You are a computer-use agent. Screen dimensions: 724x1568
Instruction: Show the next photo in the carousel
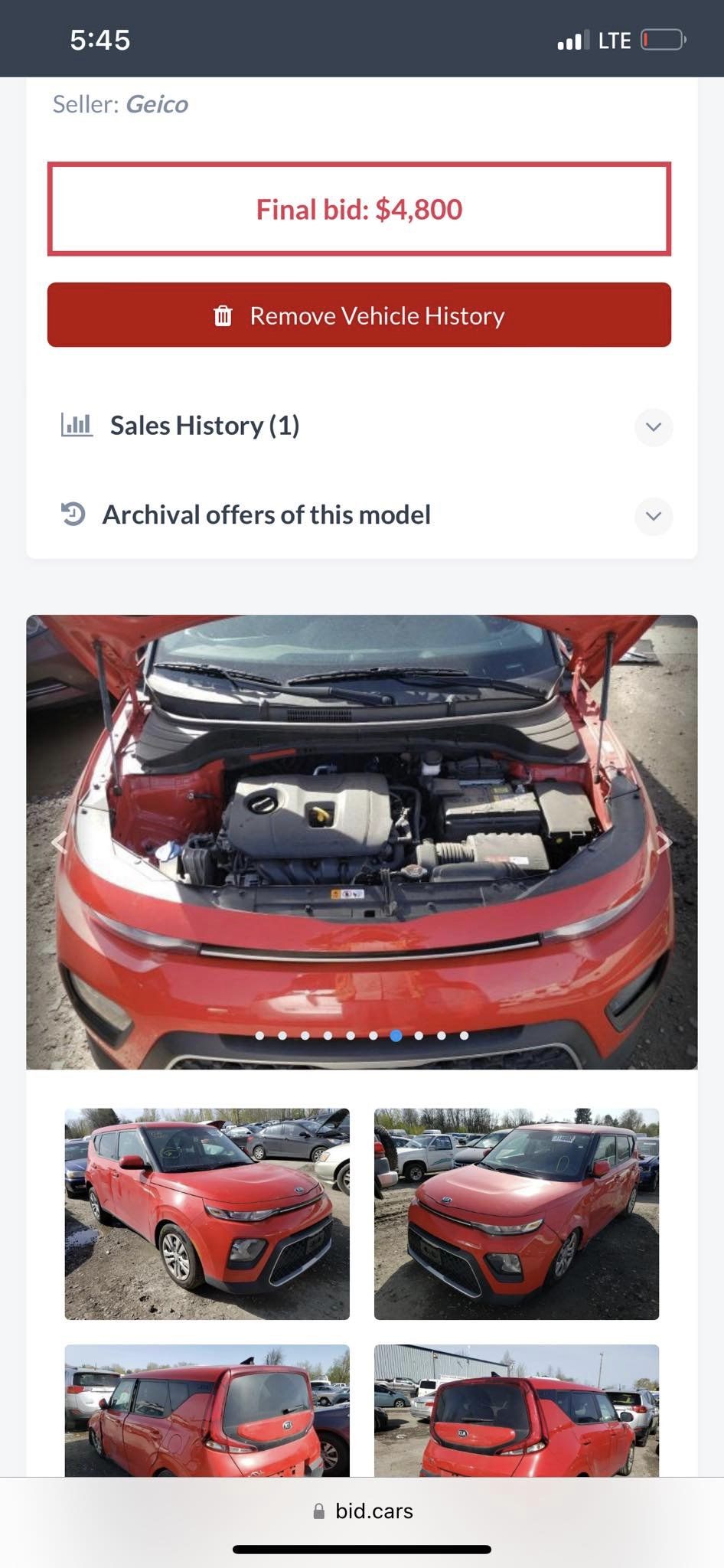664,842
